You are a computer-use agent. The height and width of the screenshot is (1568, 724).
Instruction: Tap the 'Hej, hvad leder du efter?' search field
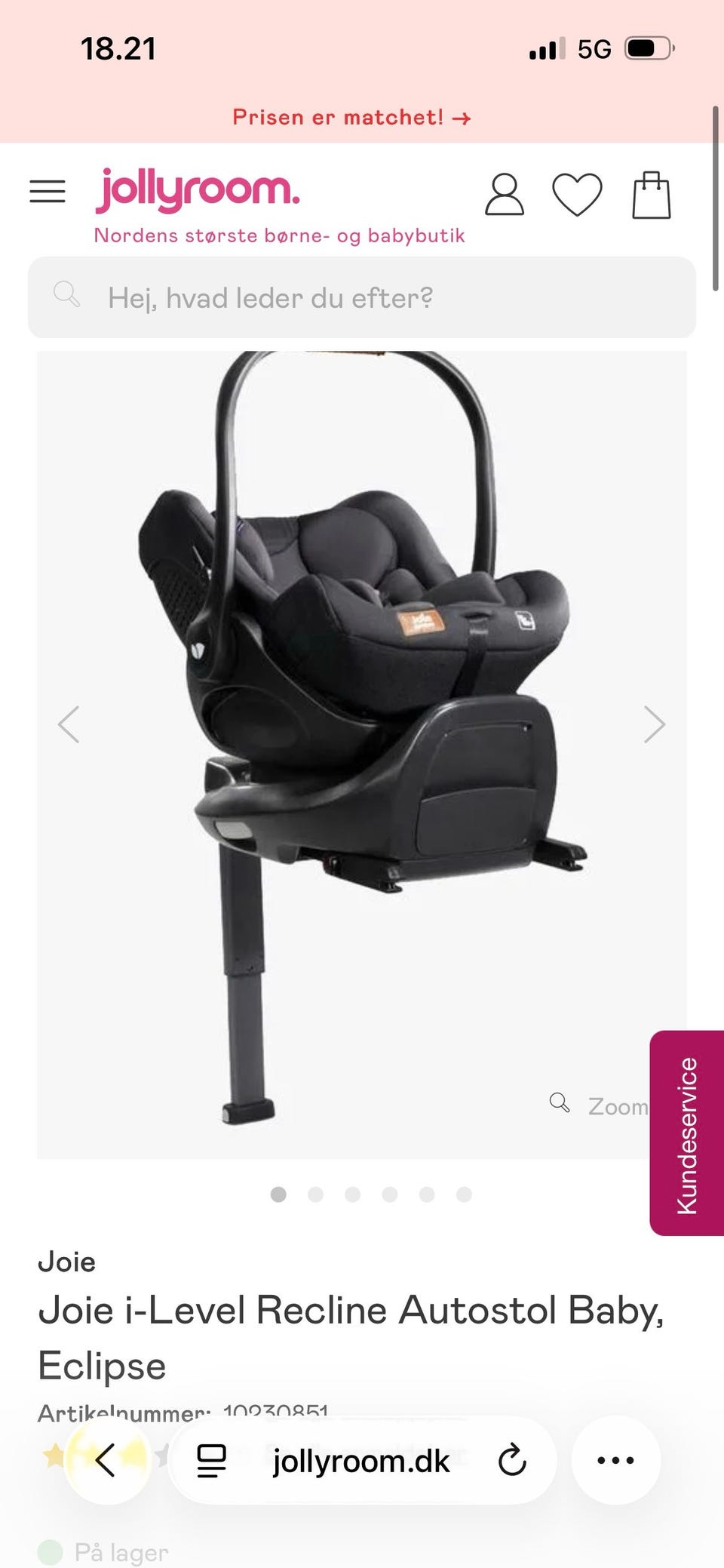coord(362,297)
